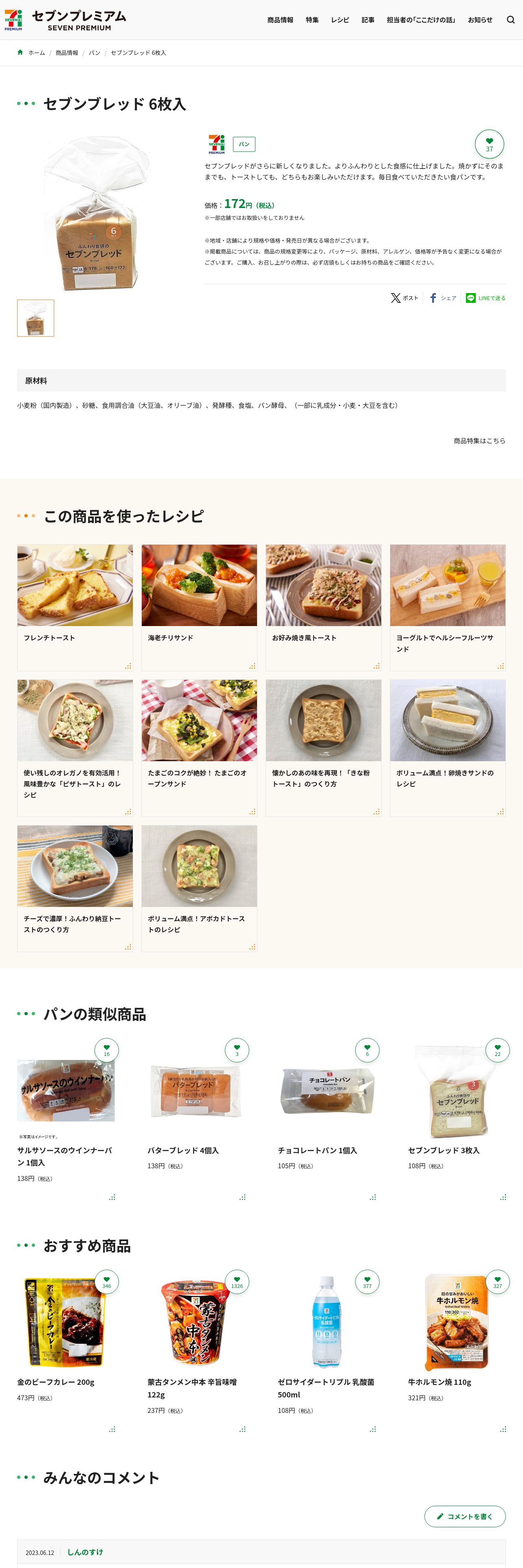Open 商品情報 in the top navigation
This screenshot has width=523, height=1568.
point(280,20)
